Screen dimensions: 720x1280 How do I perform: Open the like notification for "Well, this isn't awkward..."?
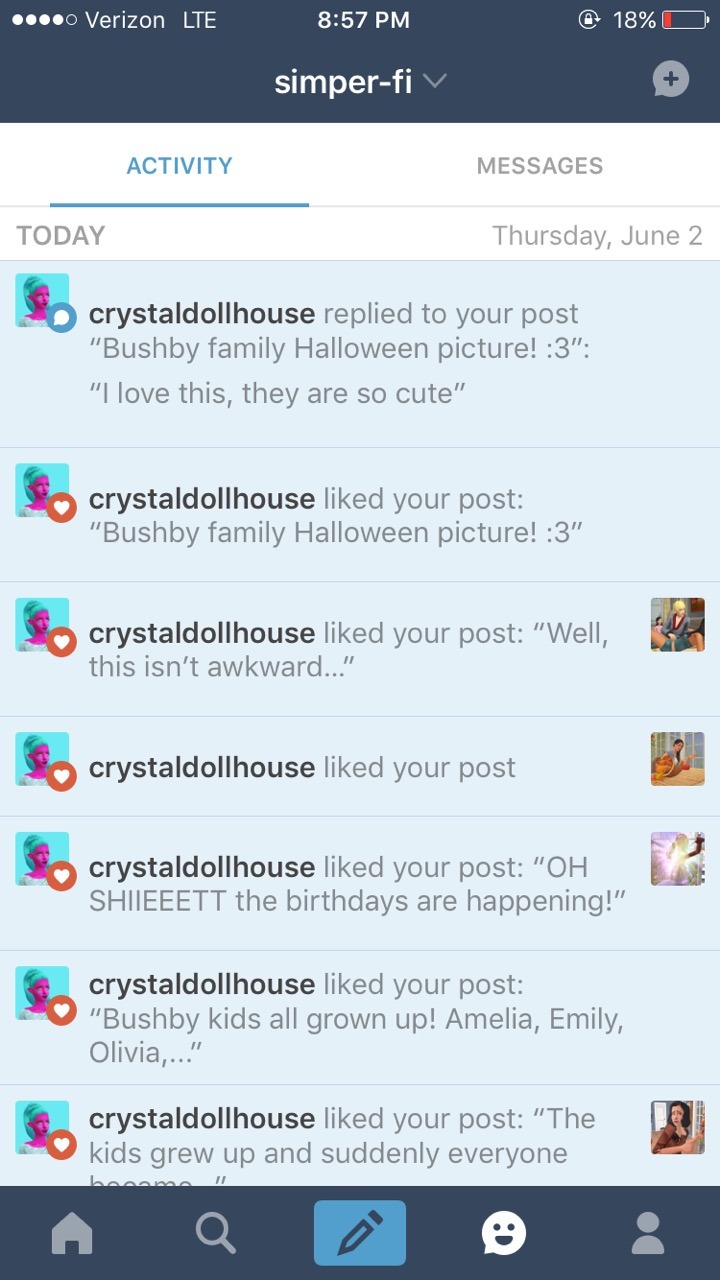(x=360, y=649)
